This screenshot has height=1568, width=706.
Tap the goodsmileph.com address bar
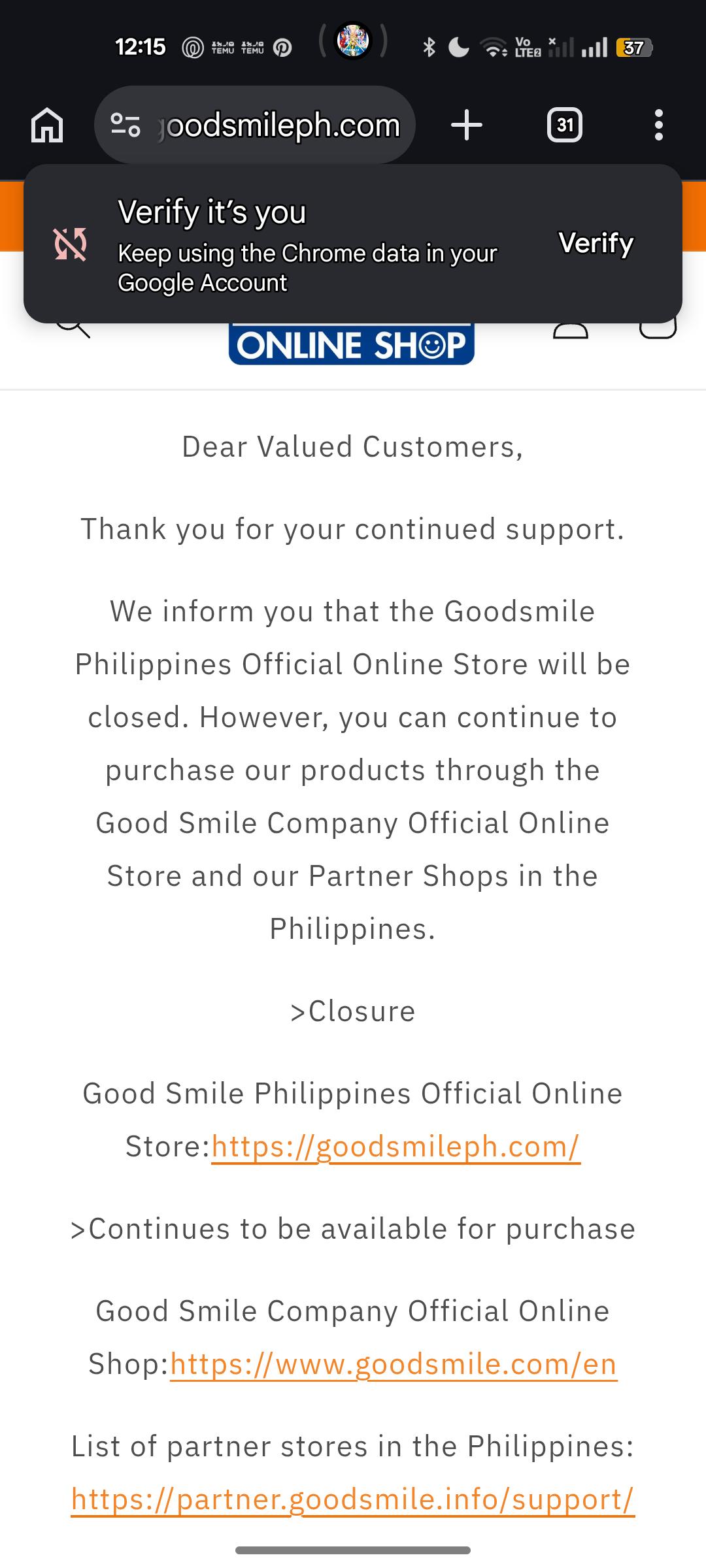[255, 125]
